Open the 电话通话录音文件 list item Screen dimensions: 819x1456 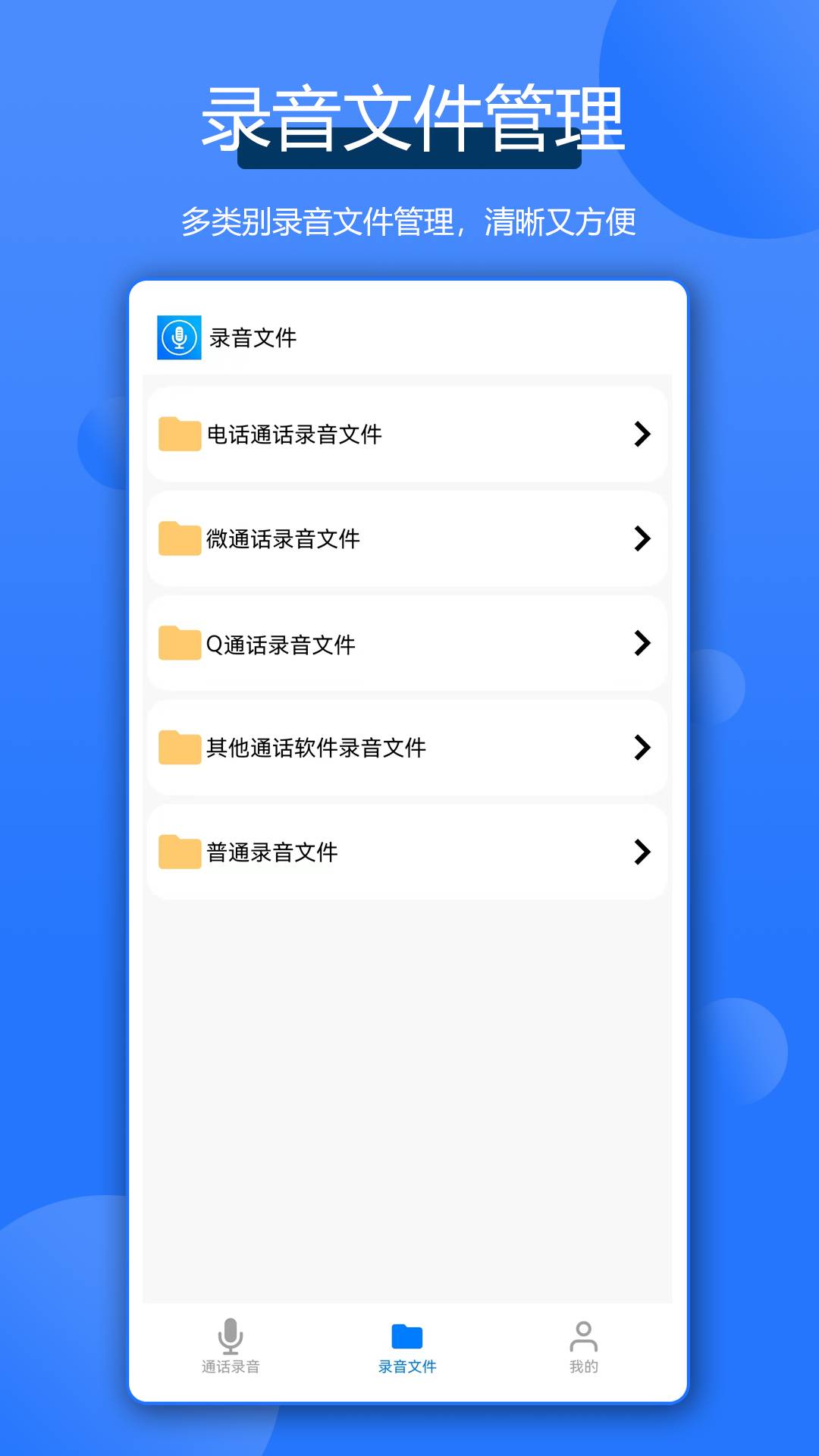pos(407,434)
